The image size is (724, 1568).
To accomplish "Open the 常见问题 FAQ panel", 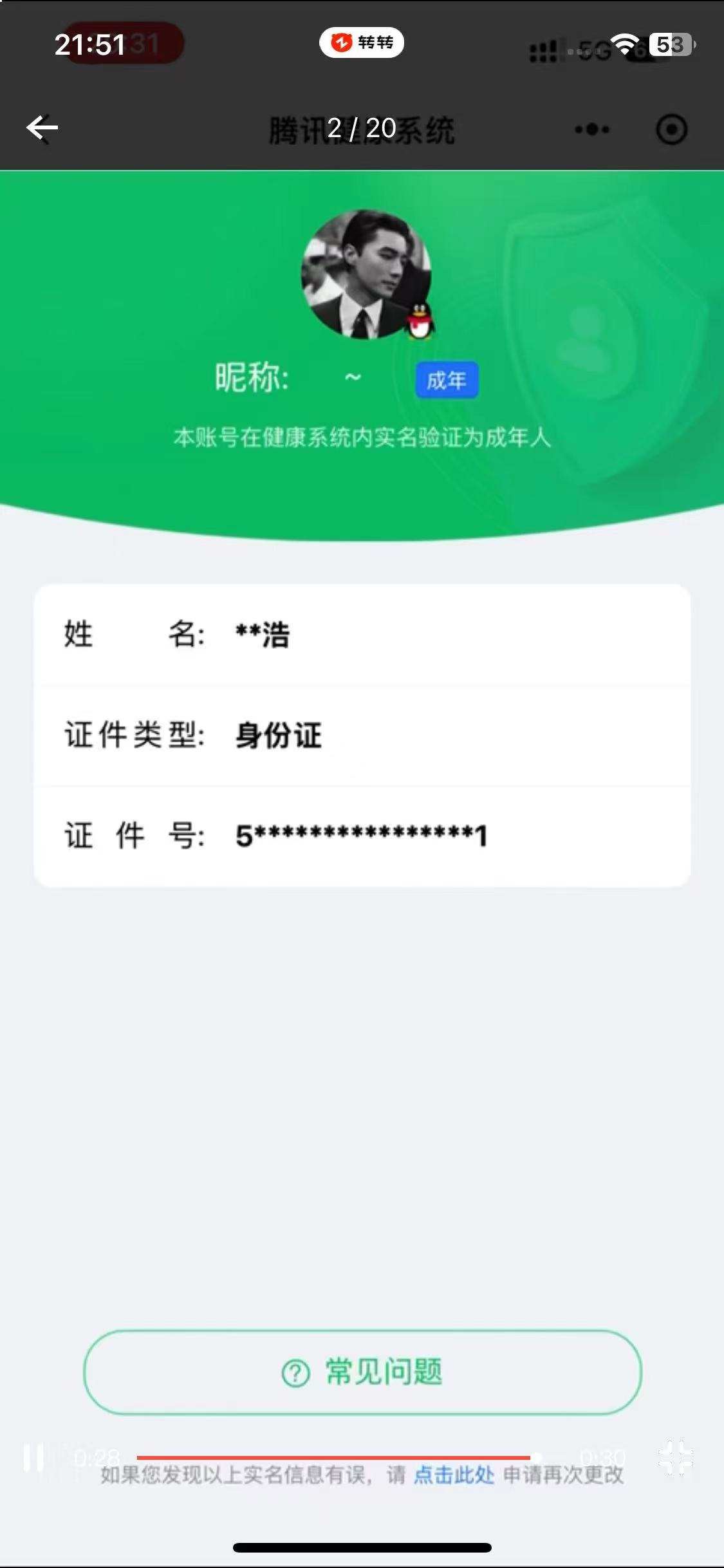I will click(362, 1372).
